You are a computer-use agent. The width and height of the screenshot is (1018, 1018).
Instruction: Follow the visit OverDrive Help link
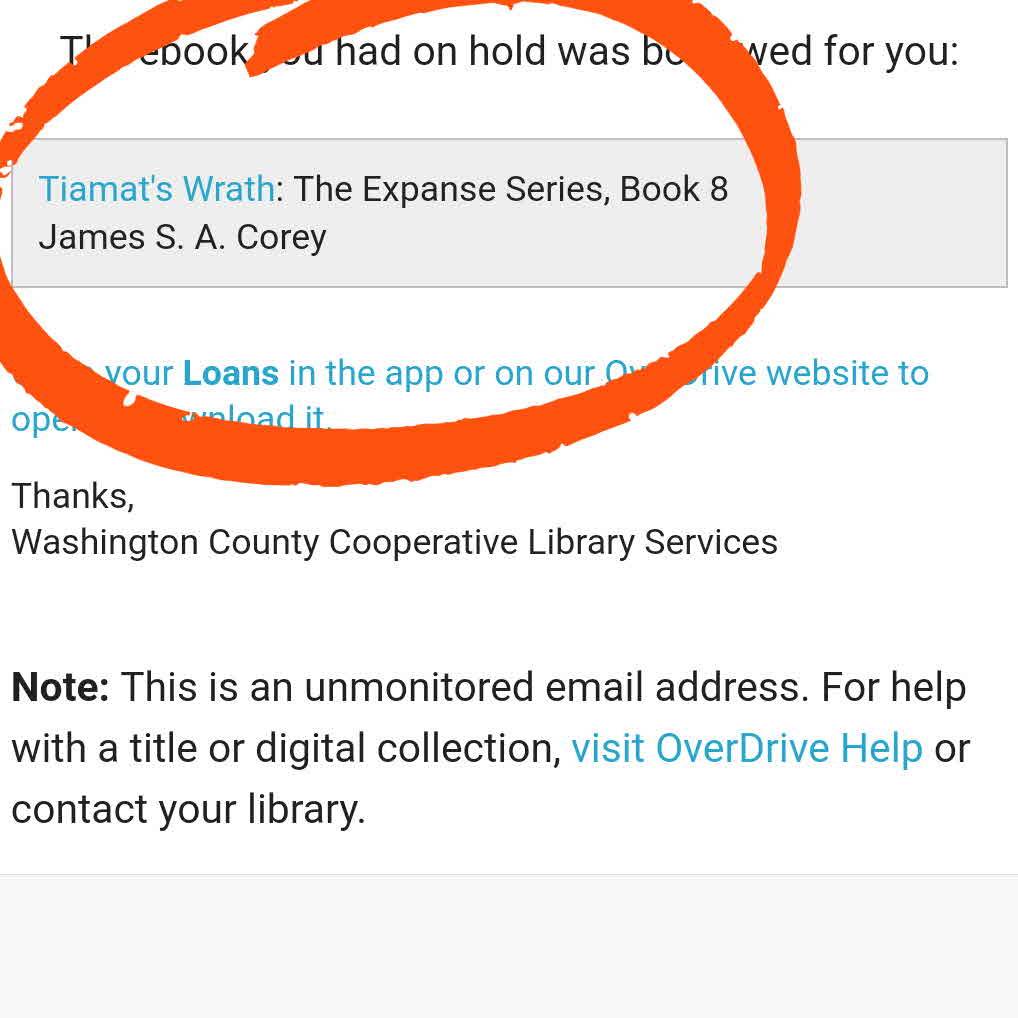[746, 748]
